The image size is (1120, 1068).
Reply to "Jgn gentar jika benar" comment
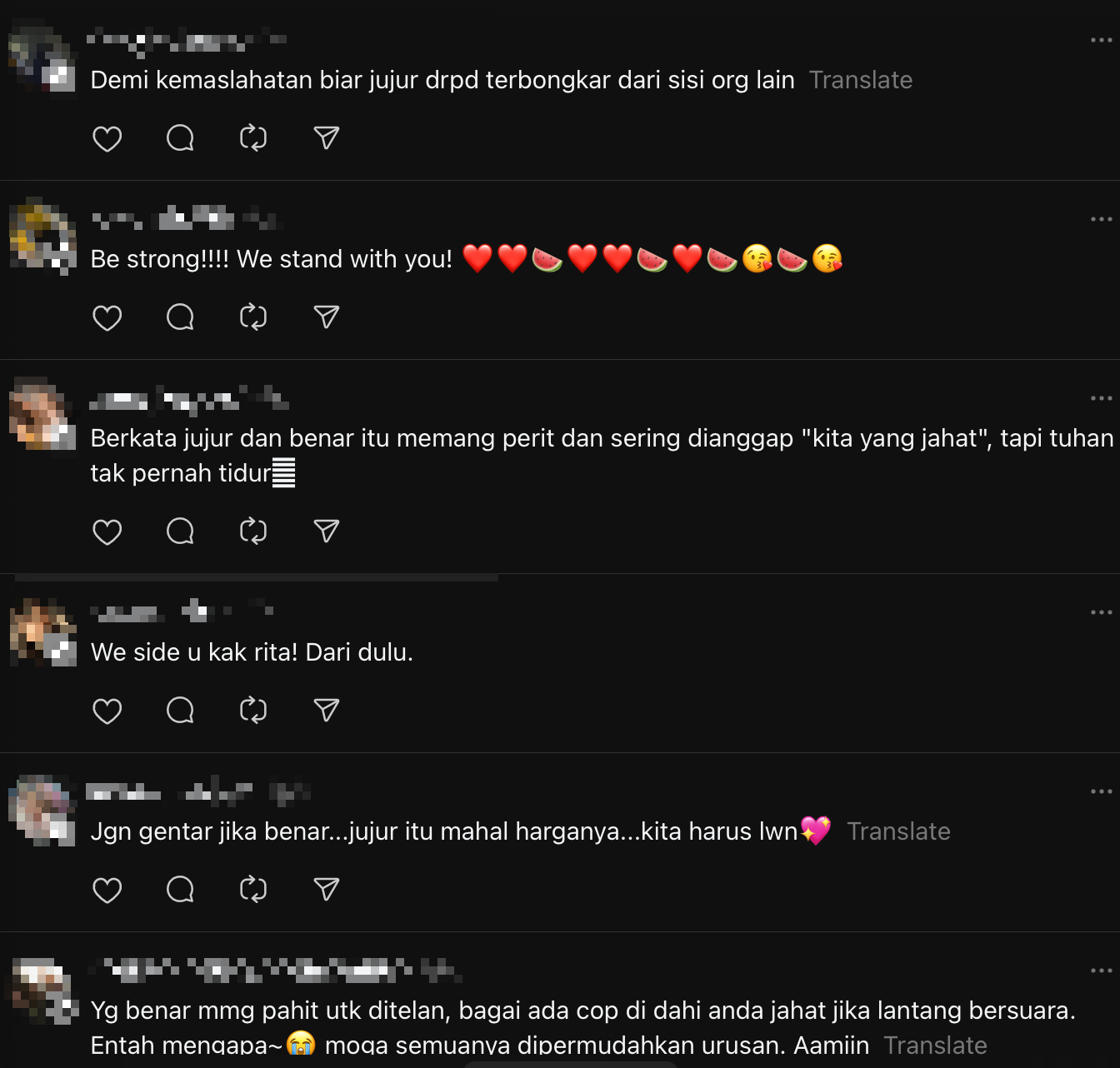[x=180, y=890]
